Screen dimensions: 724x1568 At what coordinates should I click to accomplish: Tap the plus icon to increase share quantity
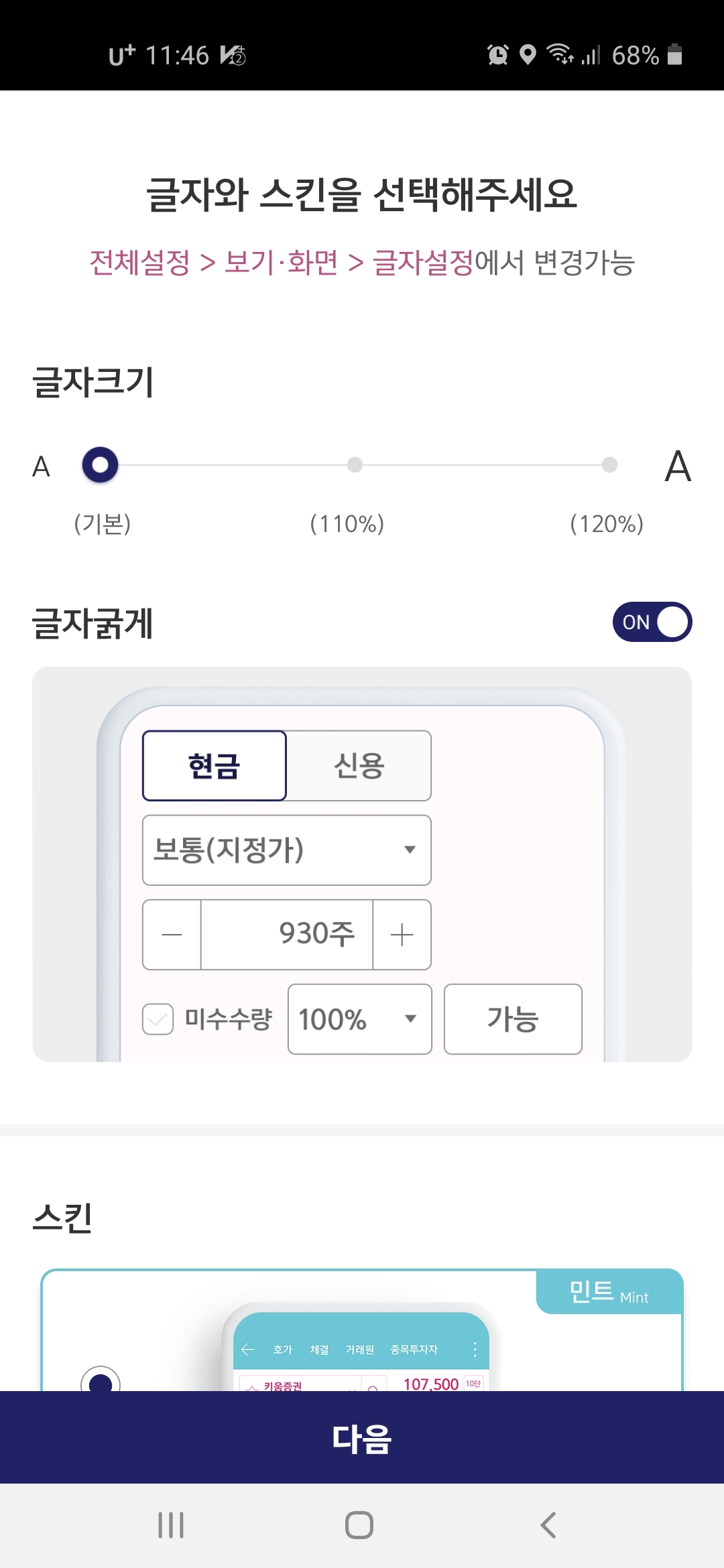tap(401, 935)
